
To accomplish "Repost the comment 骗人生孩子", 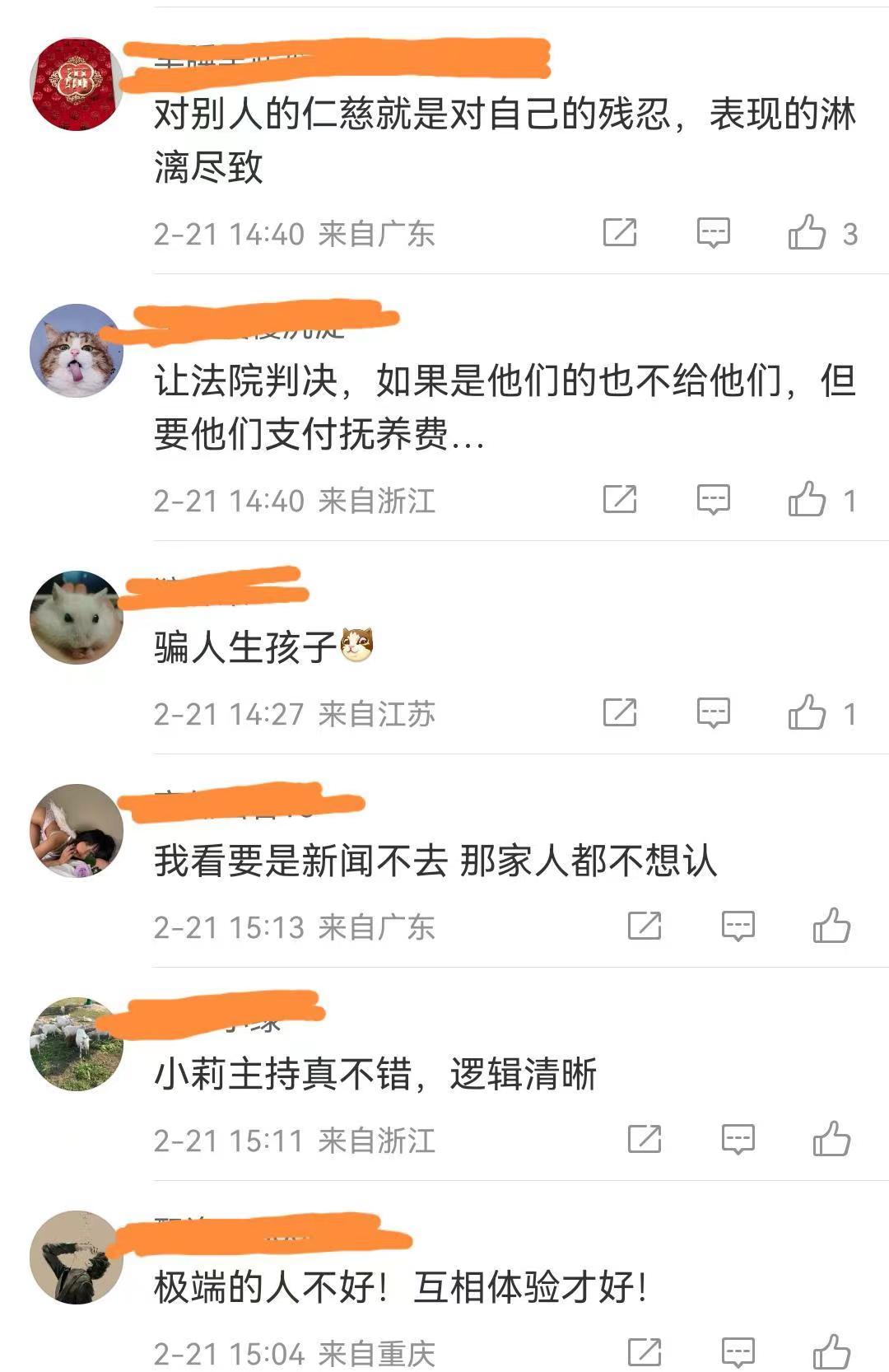I will coord(620,713).
